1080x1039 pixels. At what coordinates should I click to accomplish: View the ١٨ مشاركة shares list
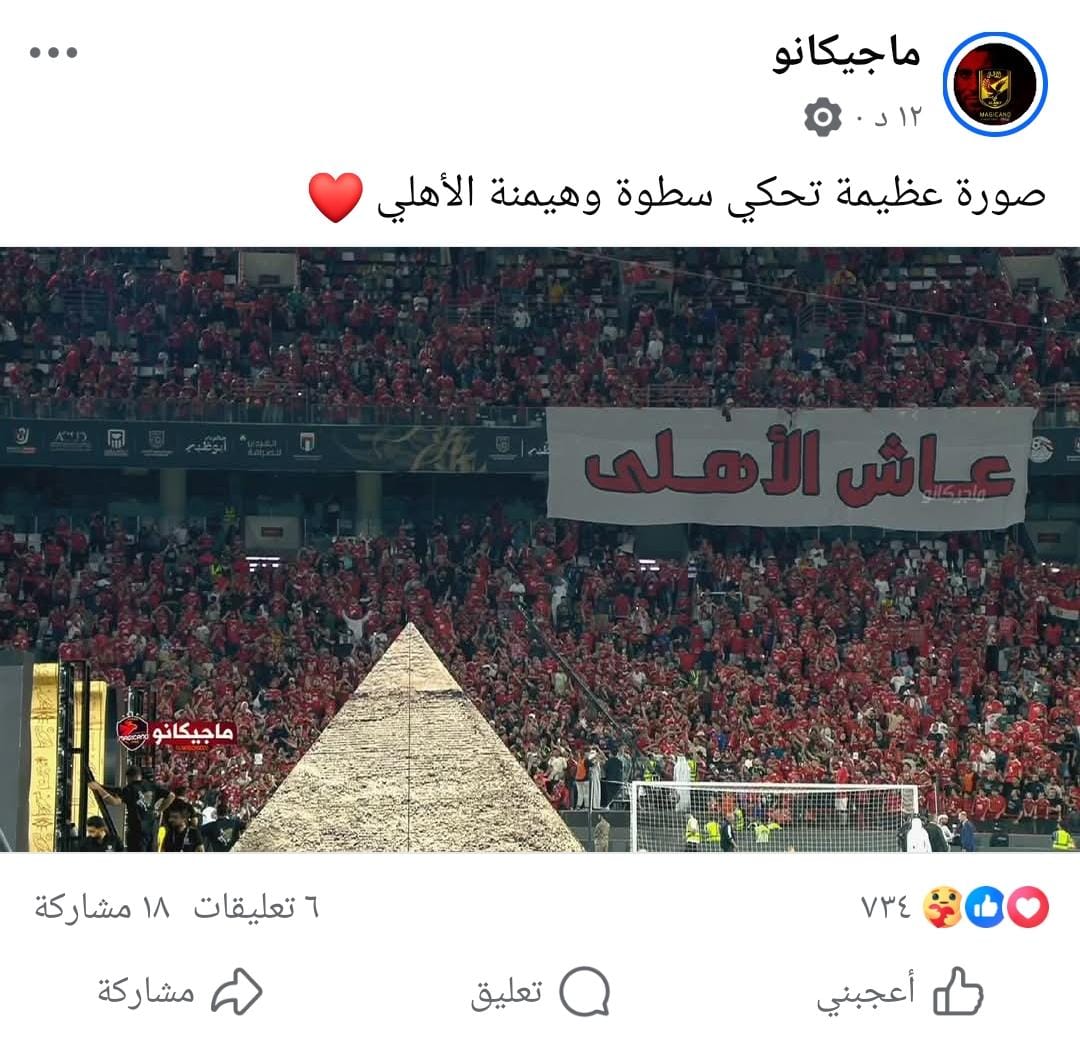(103, 908)
